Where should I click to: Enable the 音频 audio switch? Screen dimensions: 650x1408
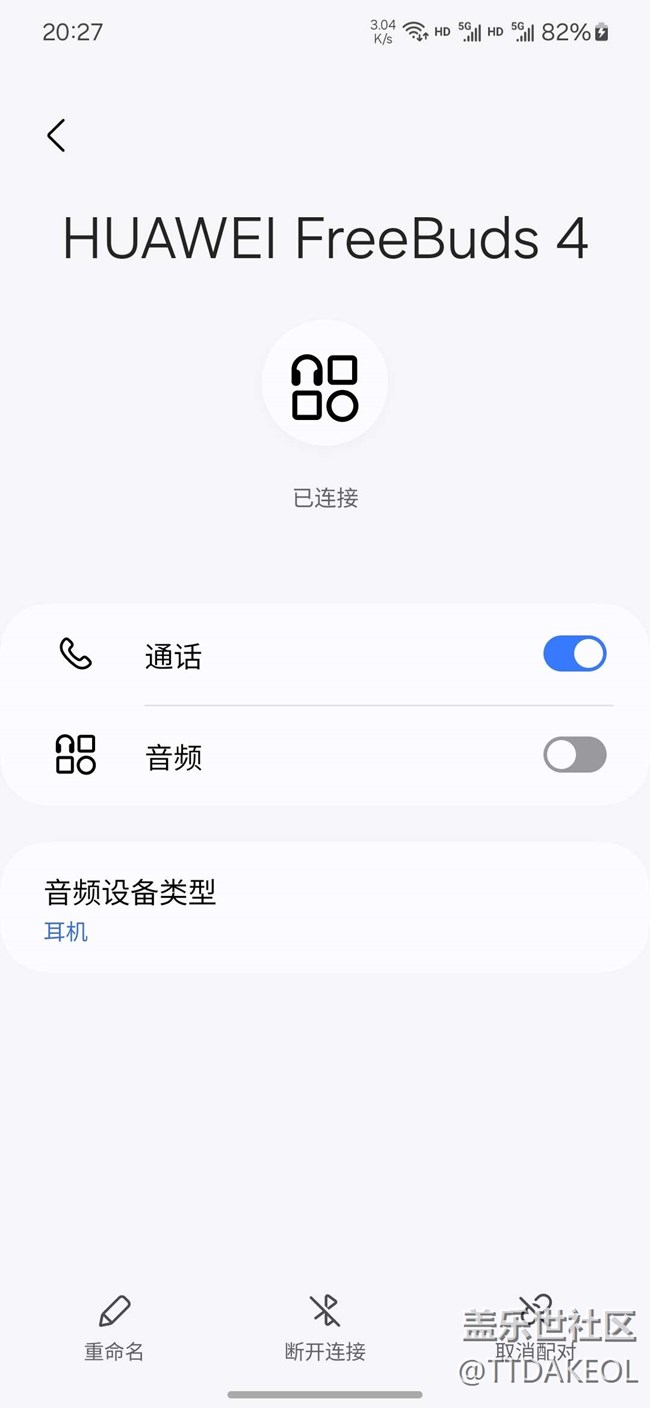pos(575,755)
